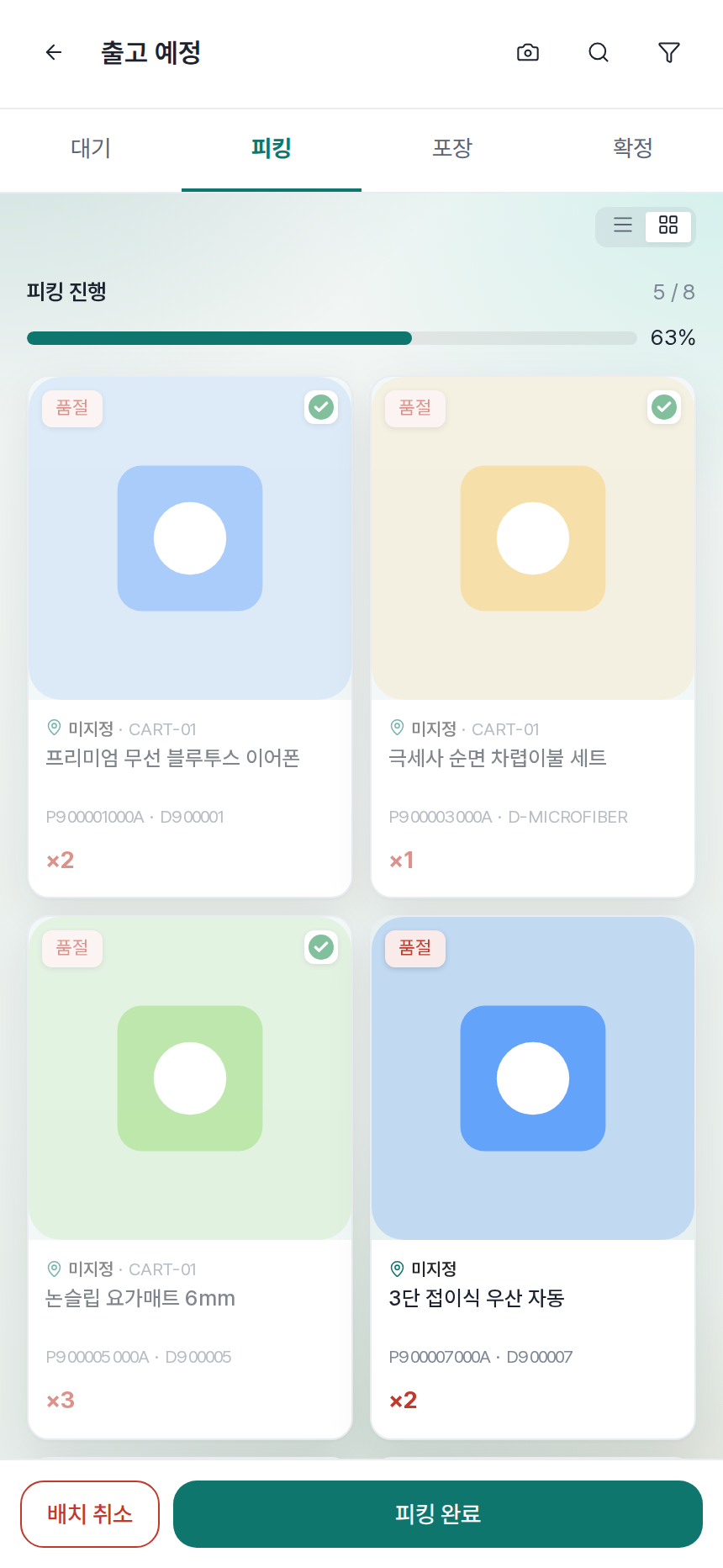Uncheck the 프리미엄 무선 블루투스 이어폰 picked mark
Screen dimensions: 723x1568
[321, 407]
